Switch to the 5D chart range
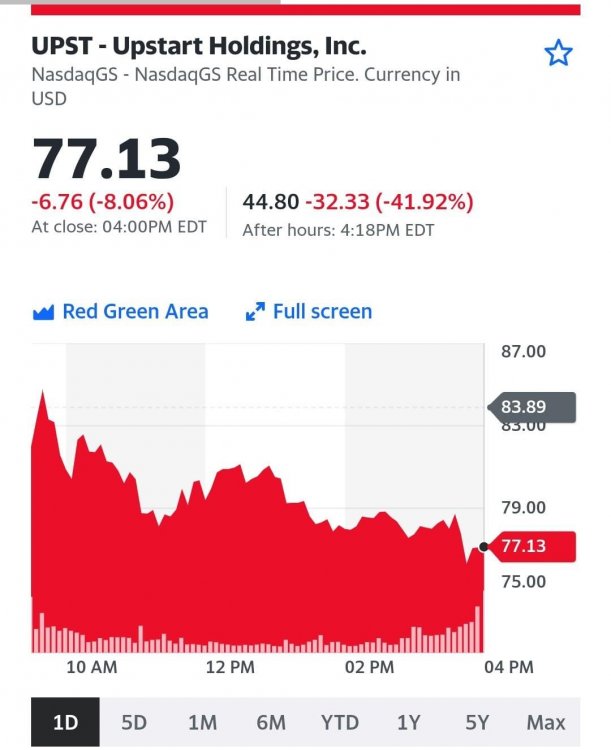Screen dimensions: 611x750 pos(134,722)
